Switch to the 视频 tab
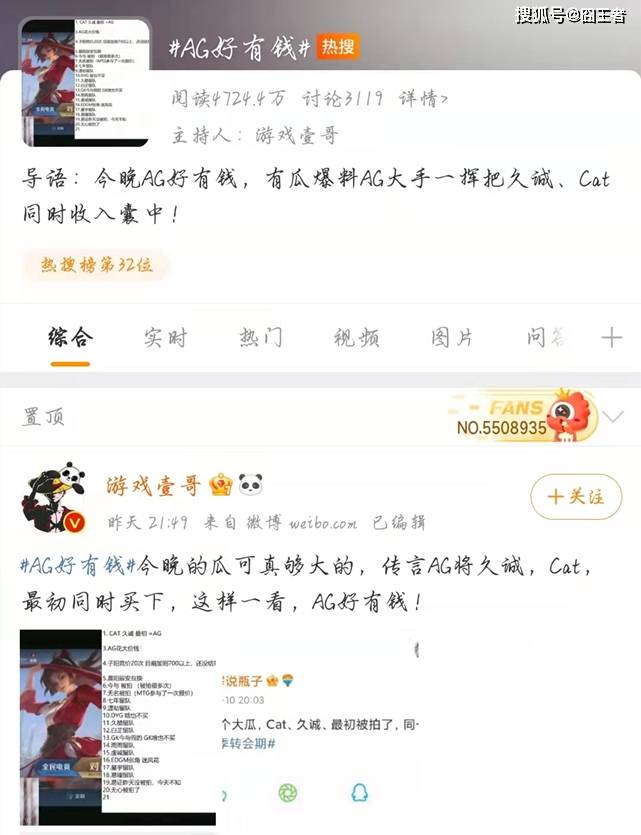 pos(356,338)
